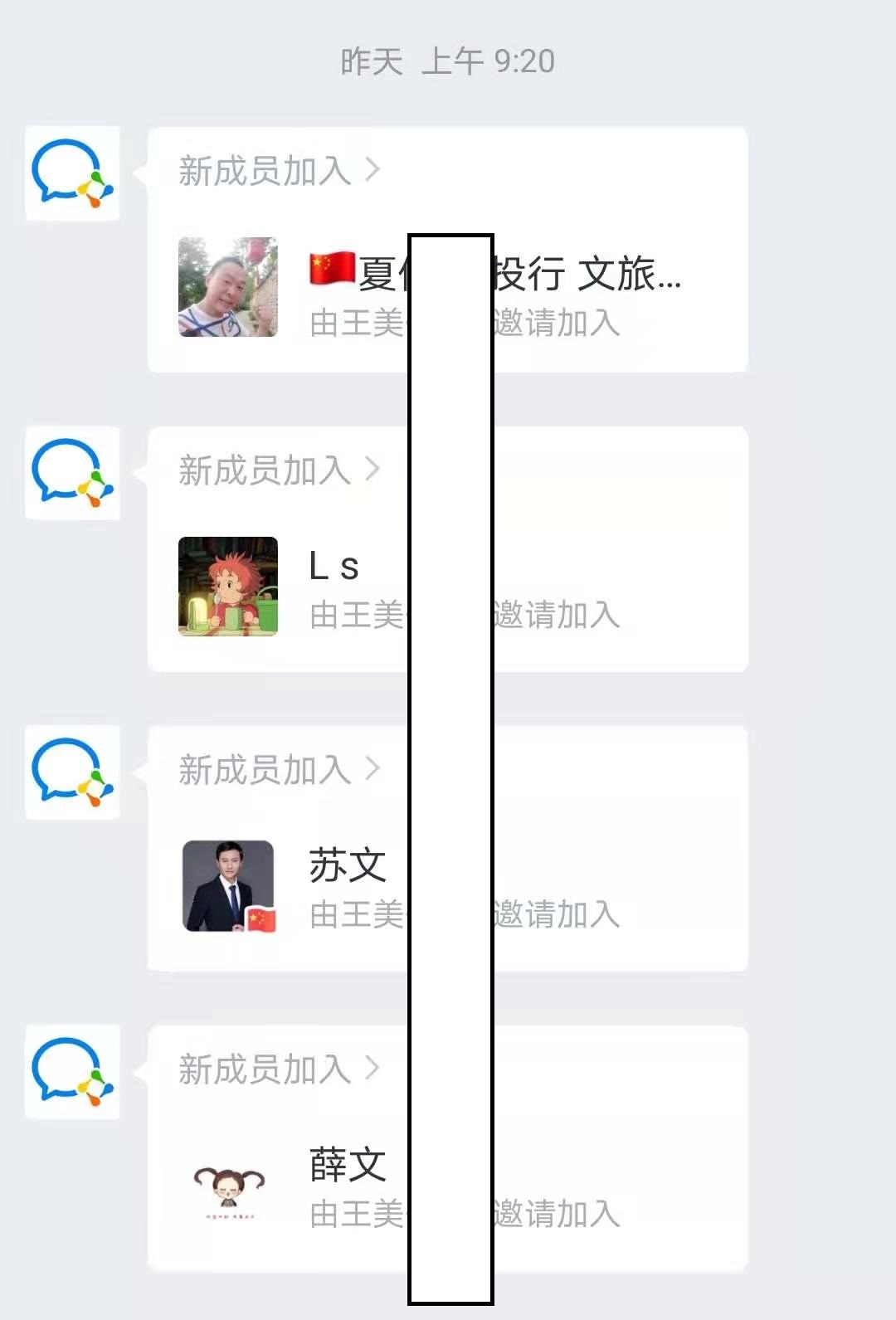
Task: View profile photo of 苏文
Action: point(228,886)
